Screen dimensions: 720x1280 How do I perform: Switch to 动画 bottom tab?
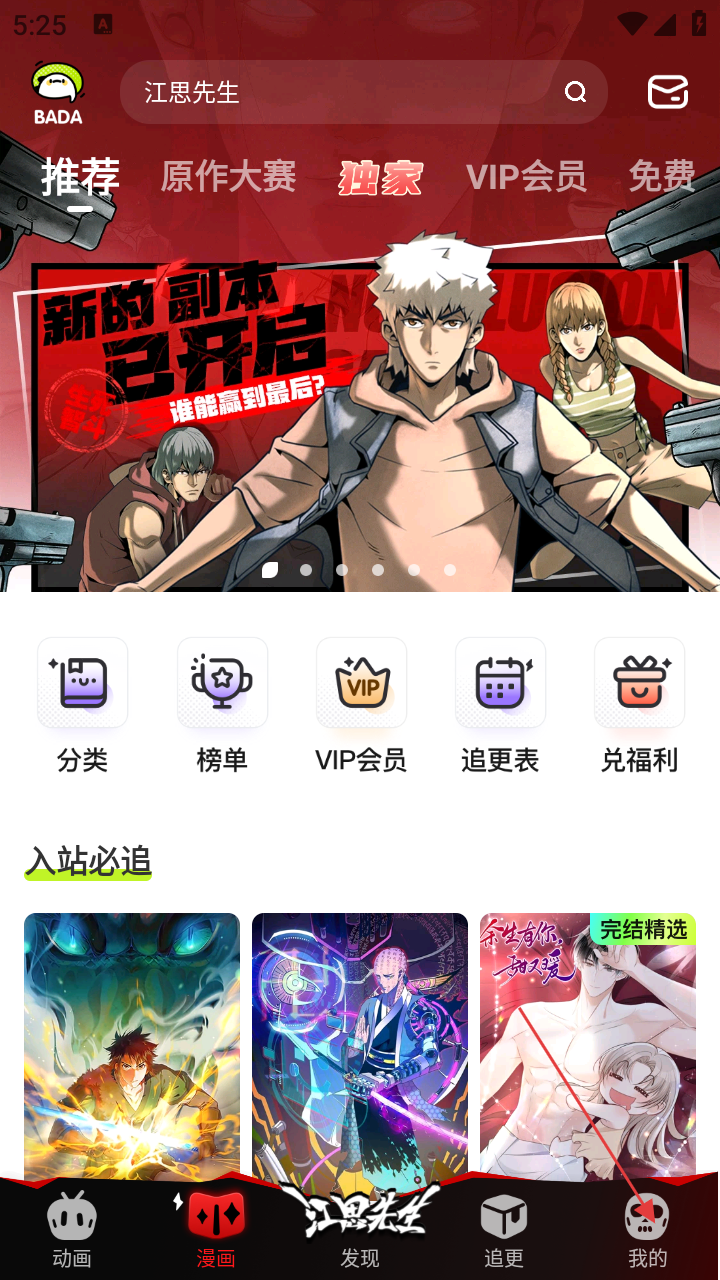[x=72, y=1230]
